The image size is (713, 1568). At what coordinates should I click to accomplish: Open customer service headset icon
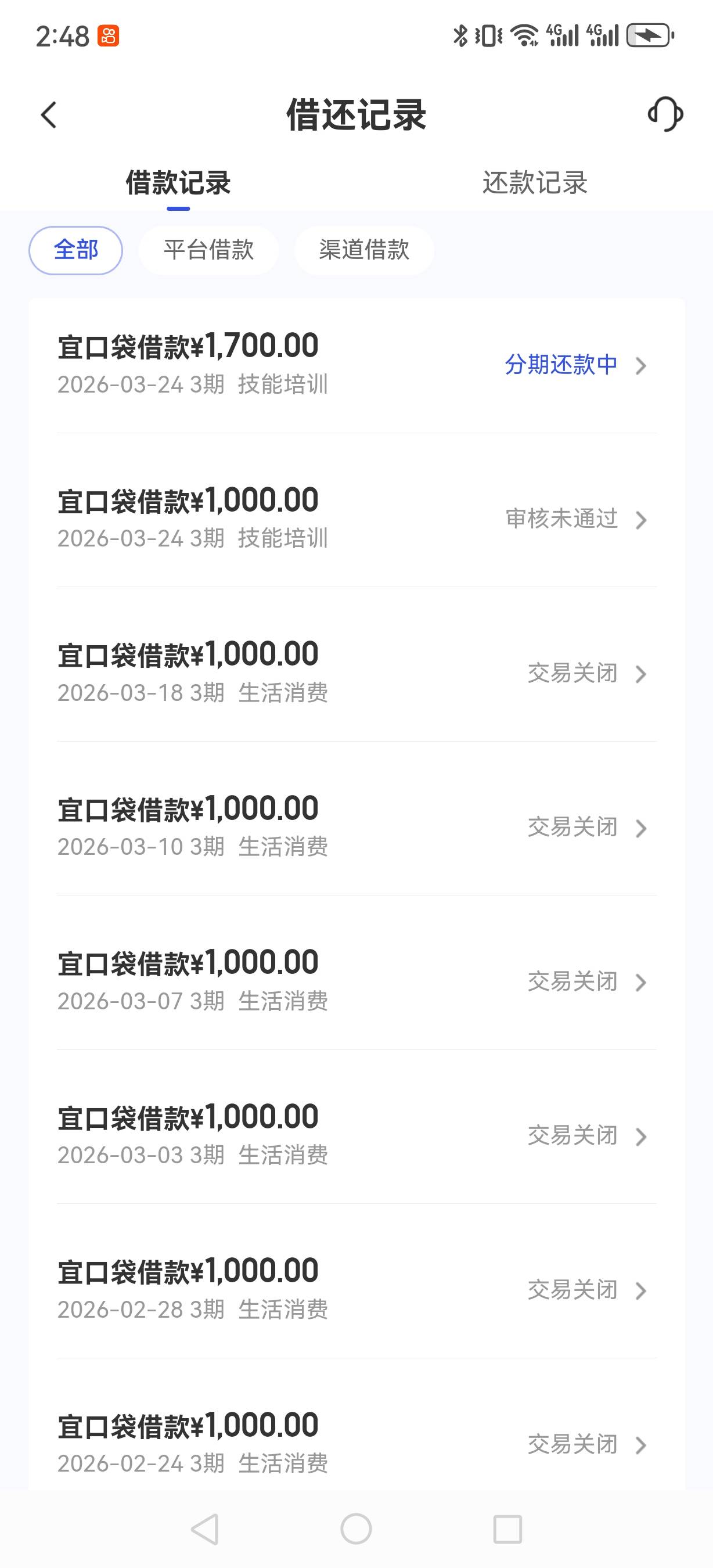click(665, 114)
